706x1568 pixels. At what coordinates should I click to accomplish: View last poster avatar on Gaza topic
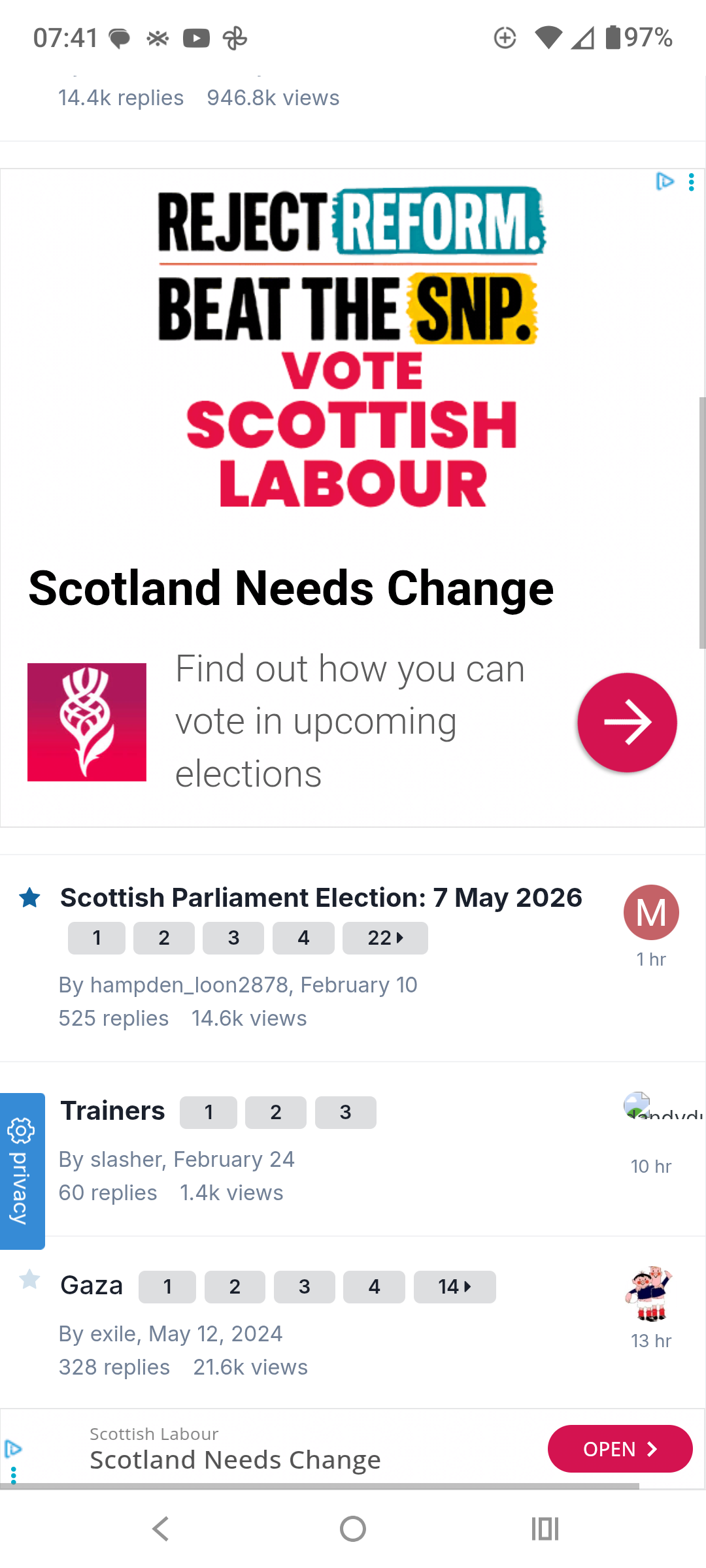pos(649,1293)
